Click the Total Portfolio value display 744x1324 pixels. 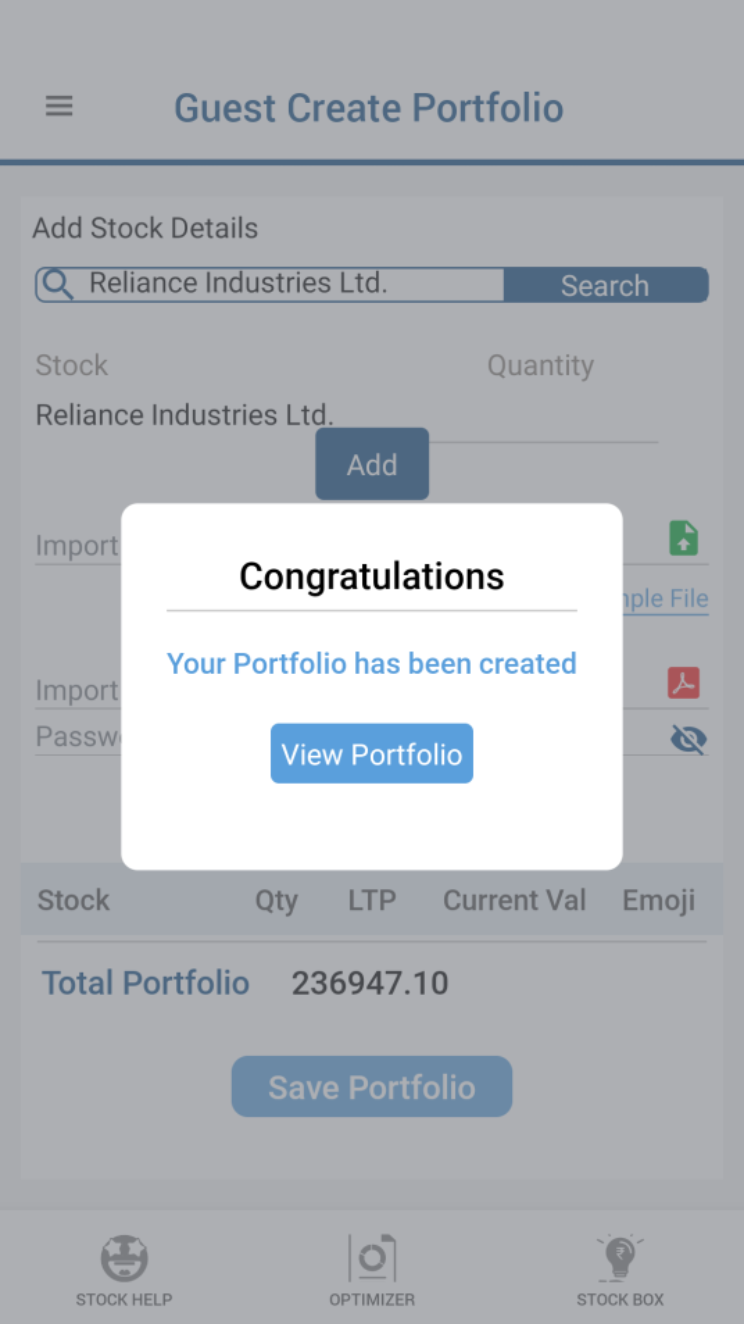point(370,982)
